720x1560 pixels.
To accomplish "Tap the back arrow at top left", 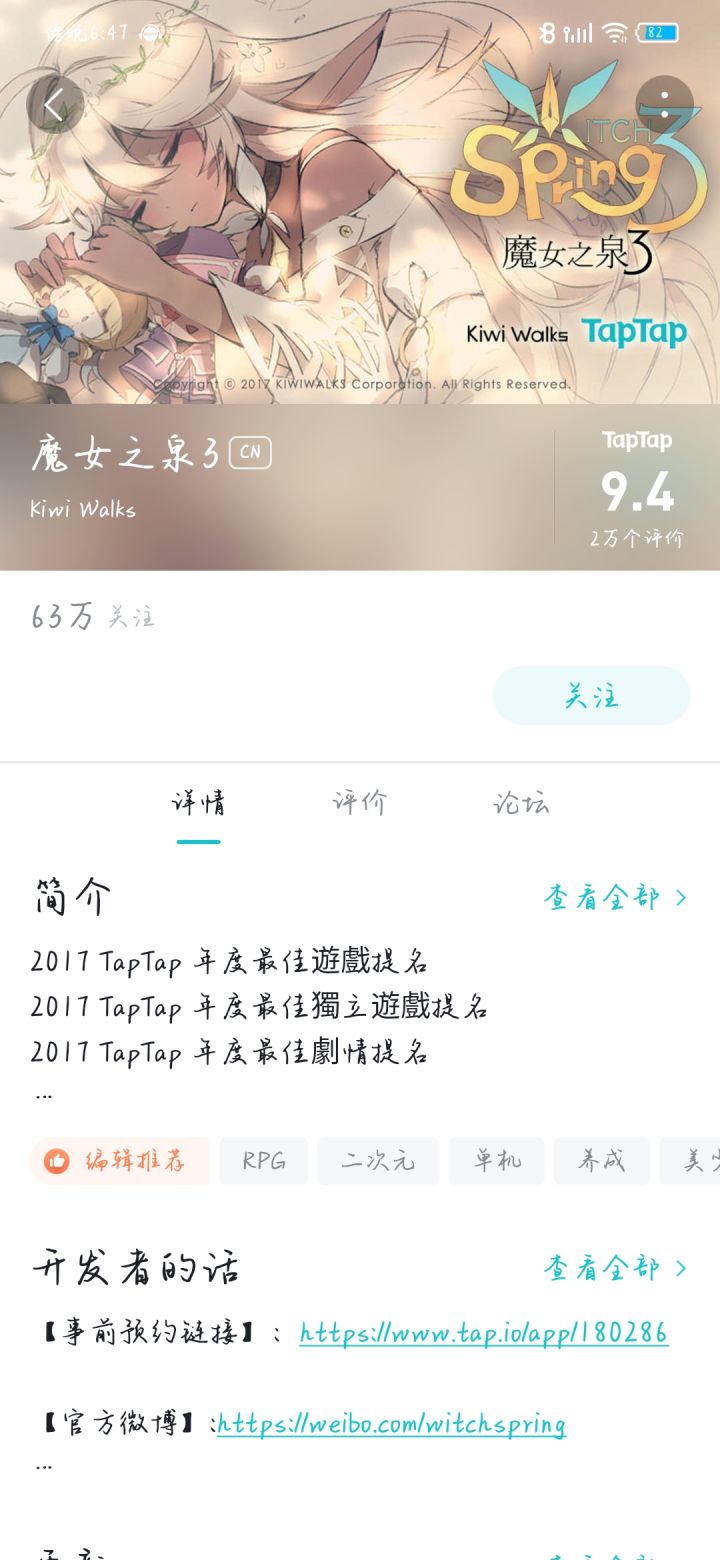I will tap(55, 103).
